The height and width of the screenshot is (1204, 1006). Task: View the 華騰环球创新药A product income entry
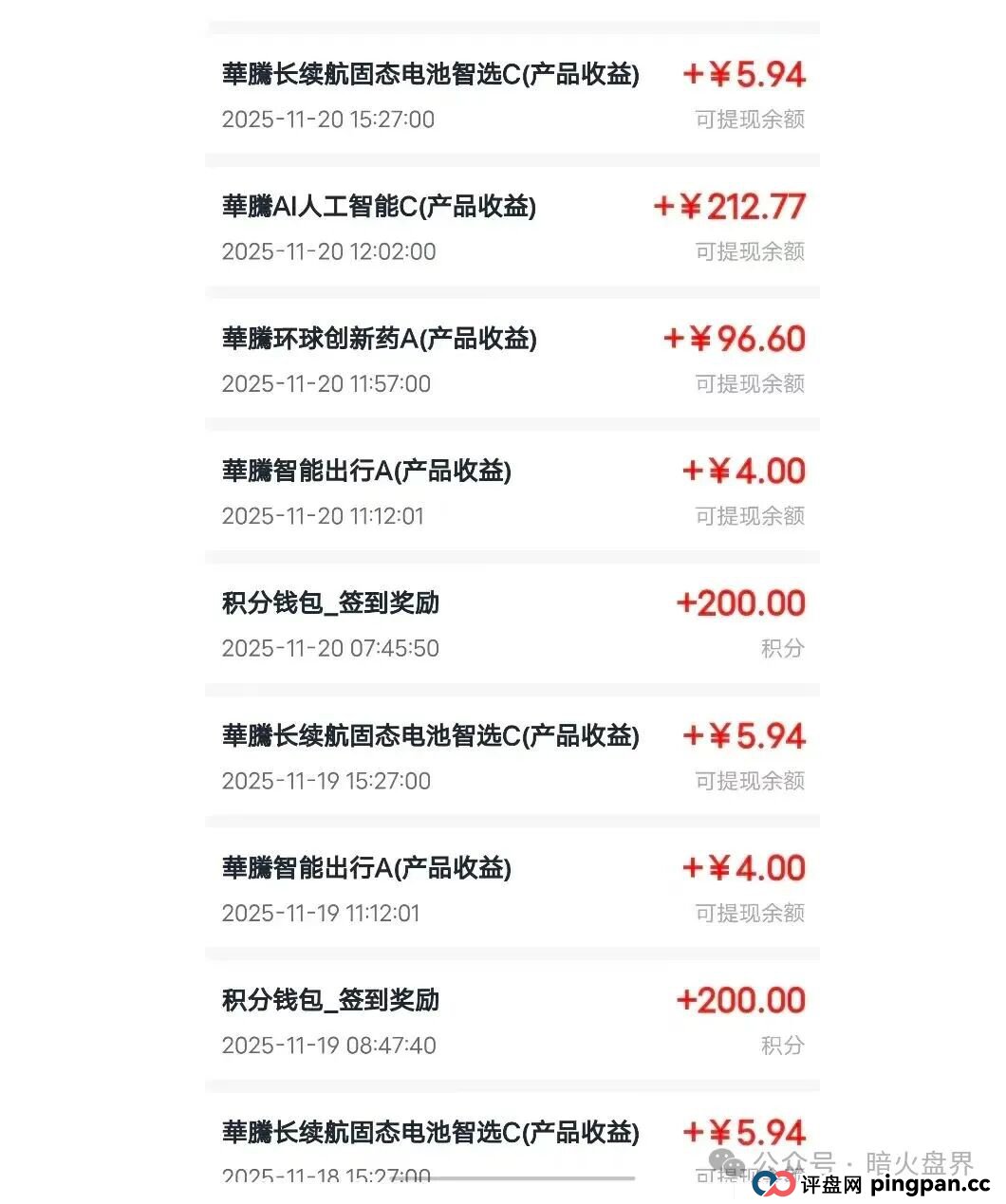point(380,339)
